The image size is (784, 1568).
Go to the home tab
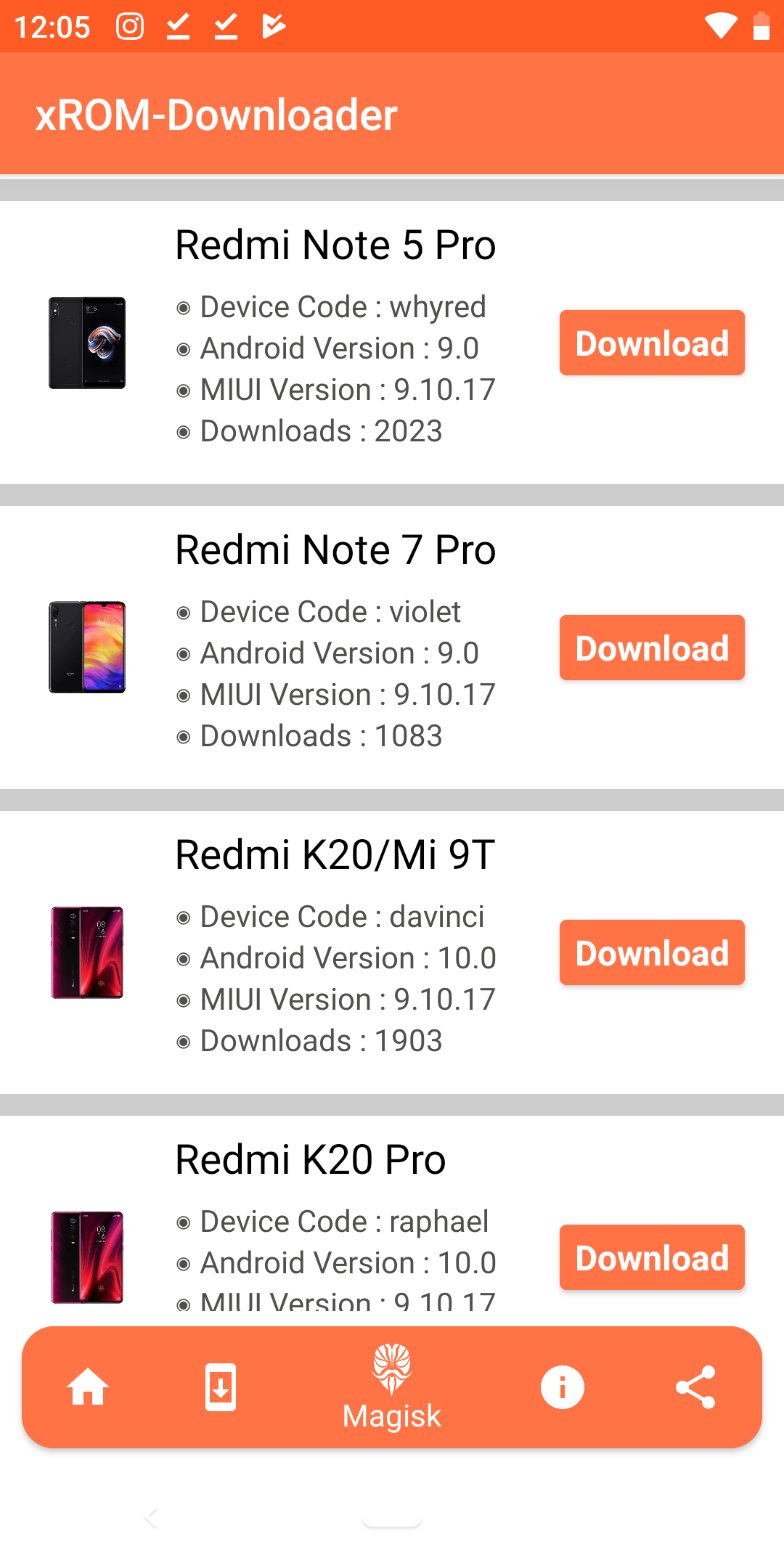click(x=88, y=1387)
